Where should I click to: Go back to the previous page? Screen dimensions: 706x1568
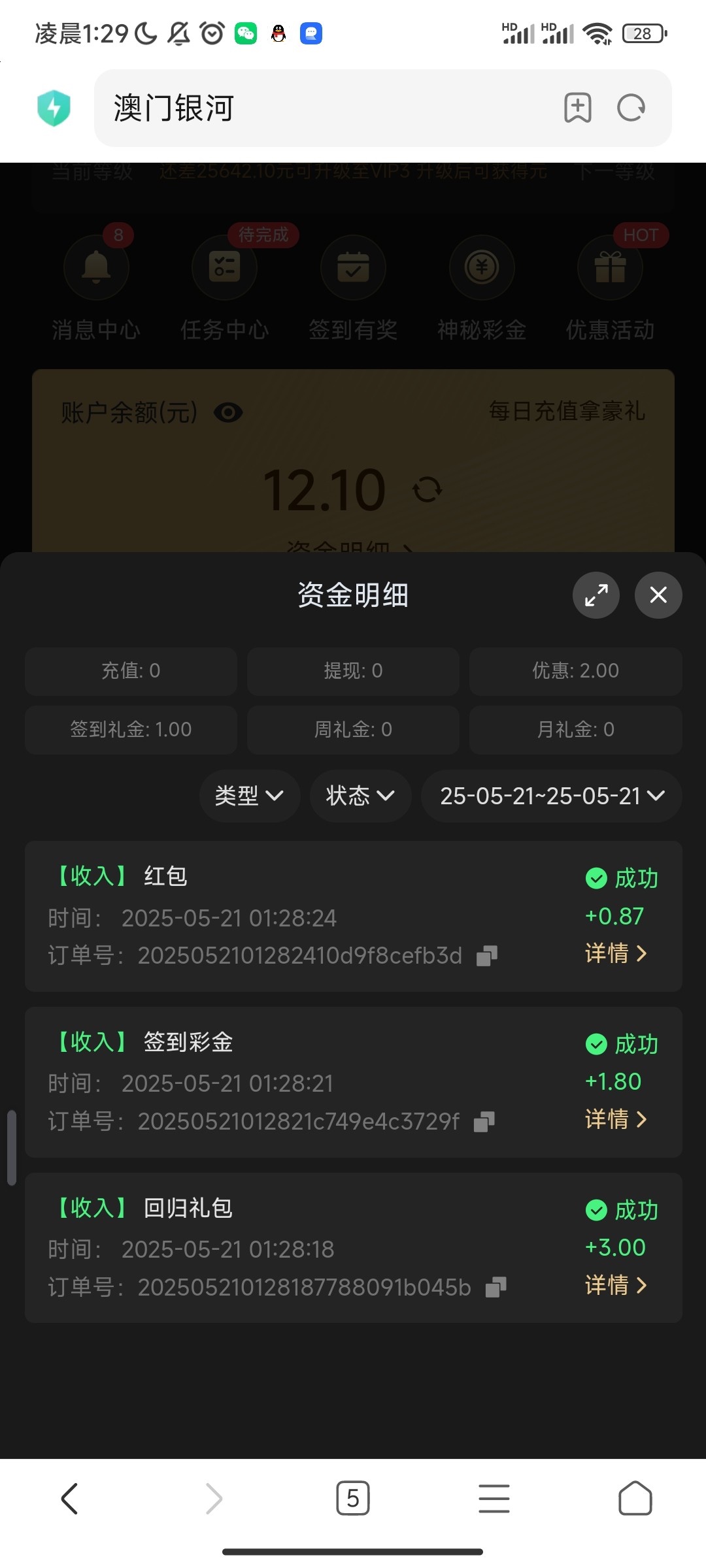click(x=70, y=1498)
